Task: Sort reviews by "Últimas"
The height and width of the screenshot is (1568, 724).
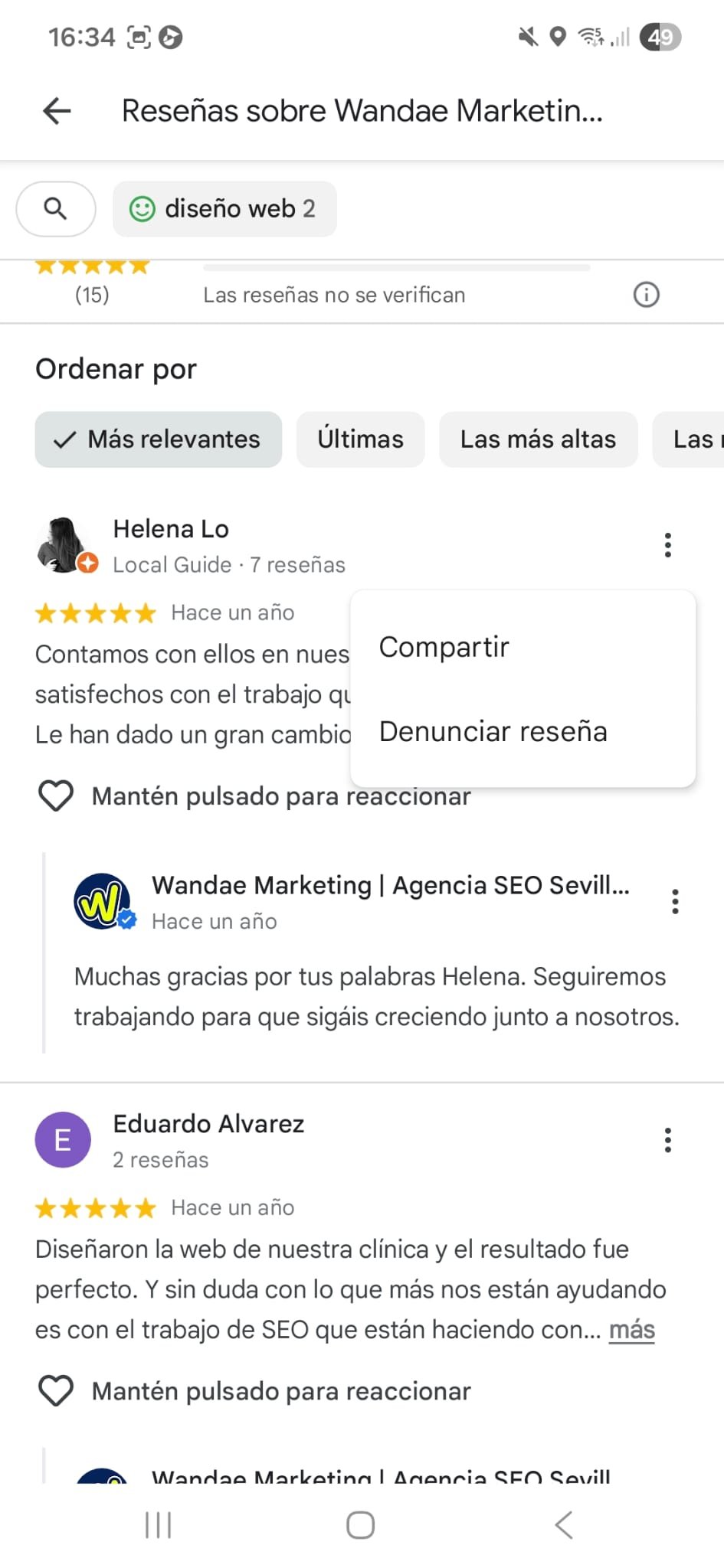Action: (x=360, y=439)
